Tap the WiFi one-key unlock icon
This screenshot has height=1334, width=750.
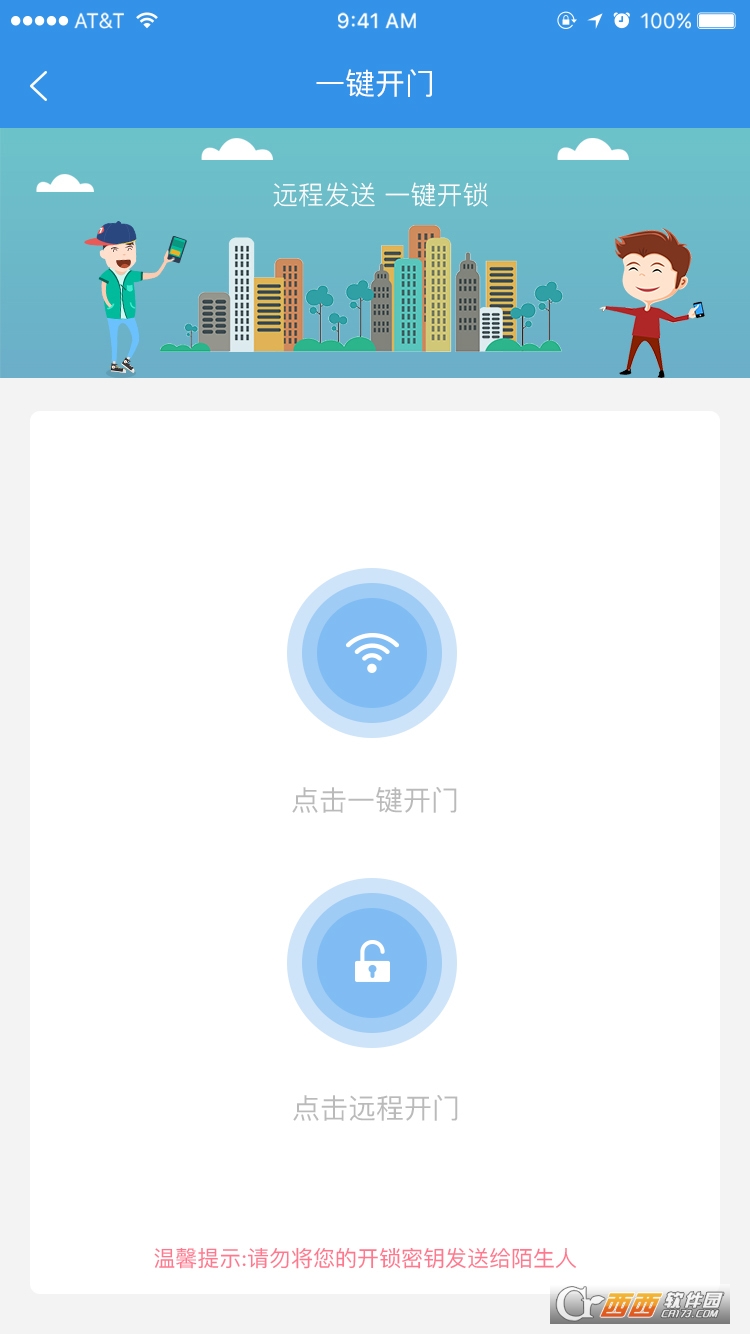click(x=372, y=652)
